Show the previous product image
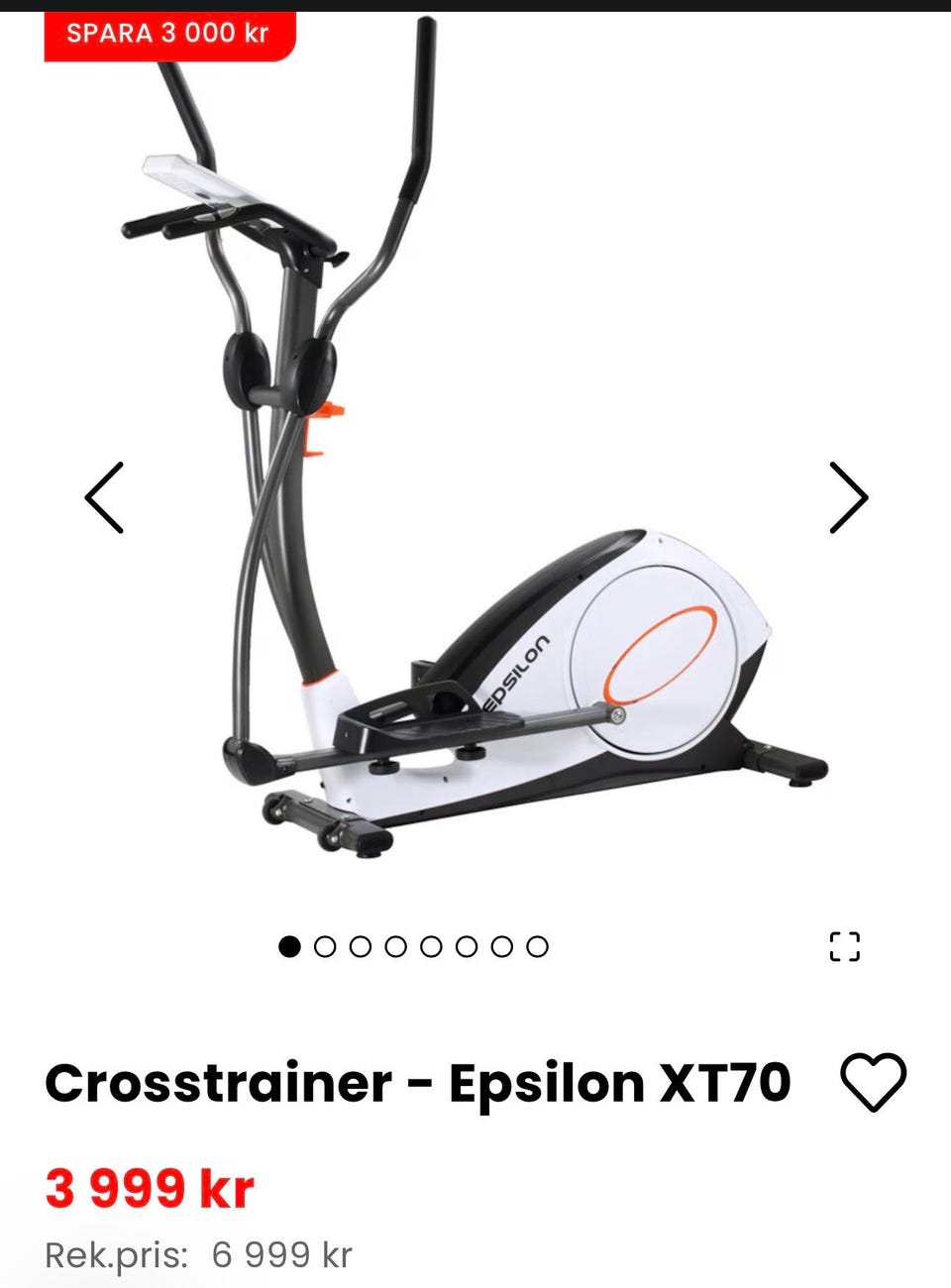This screenshot has height=1288, width=951. [105, 497]
